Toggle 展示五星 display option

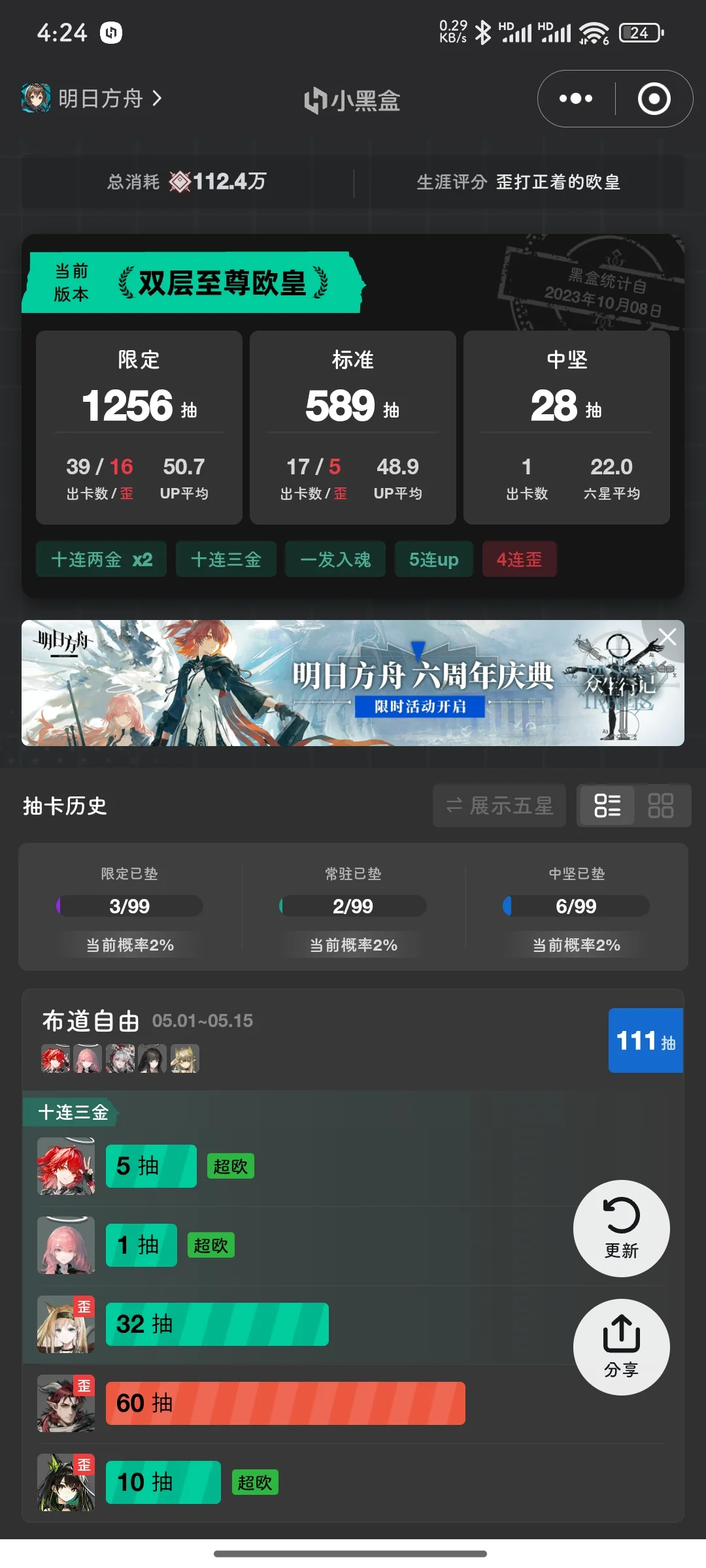click(499, 806)
